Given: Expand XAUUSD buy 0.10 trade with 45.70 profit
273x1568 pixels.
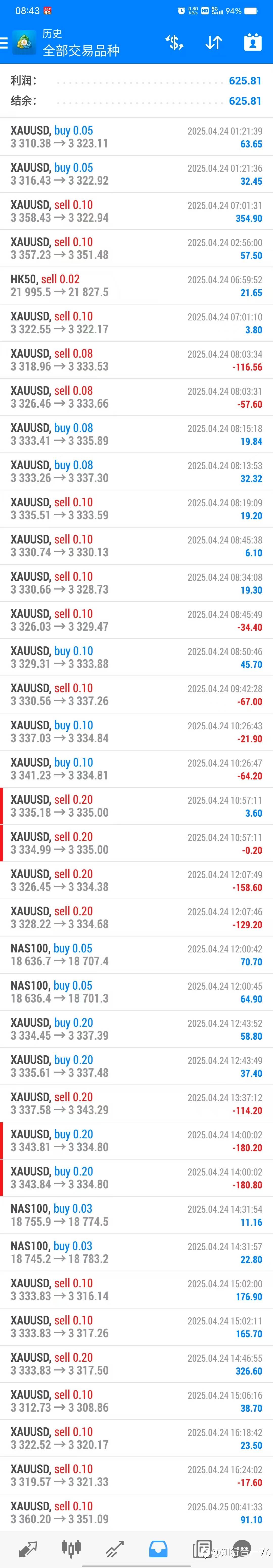Looking at the screenshot, I should 136,657.
